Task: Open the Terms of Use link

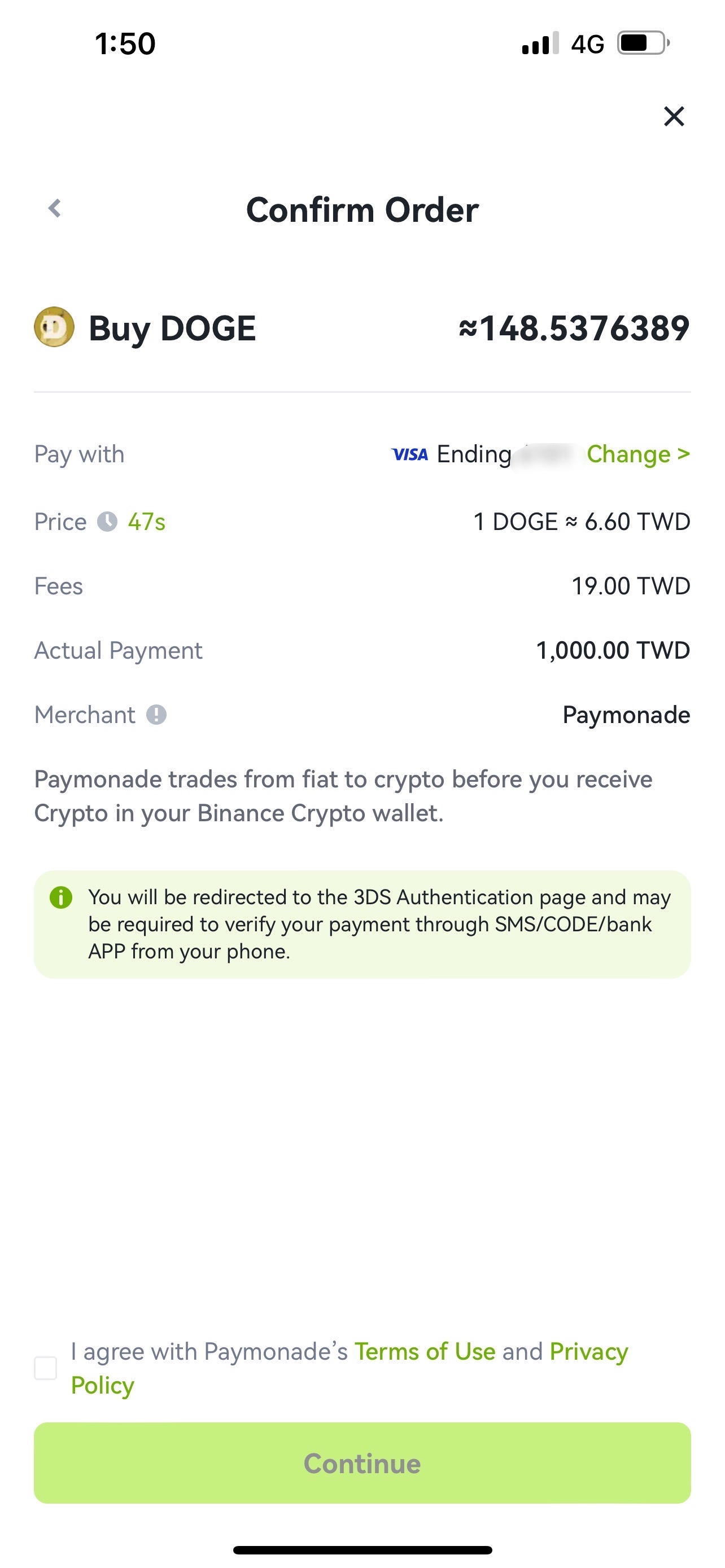Action: coord(425,1351)
